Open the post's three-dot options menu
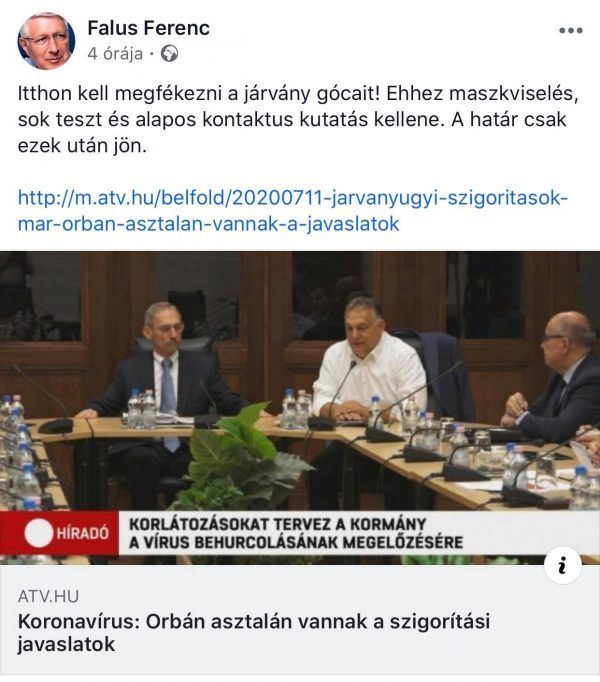This screenshot has height=682, width=600. (570, 31)
